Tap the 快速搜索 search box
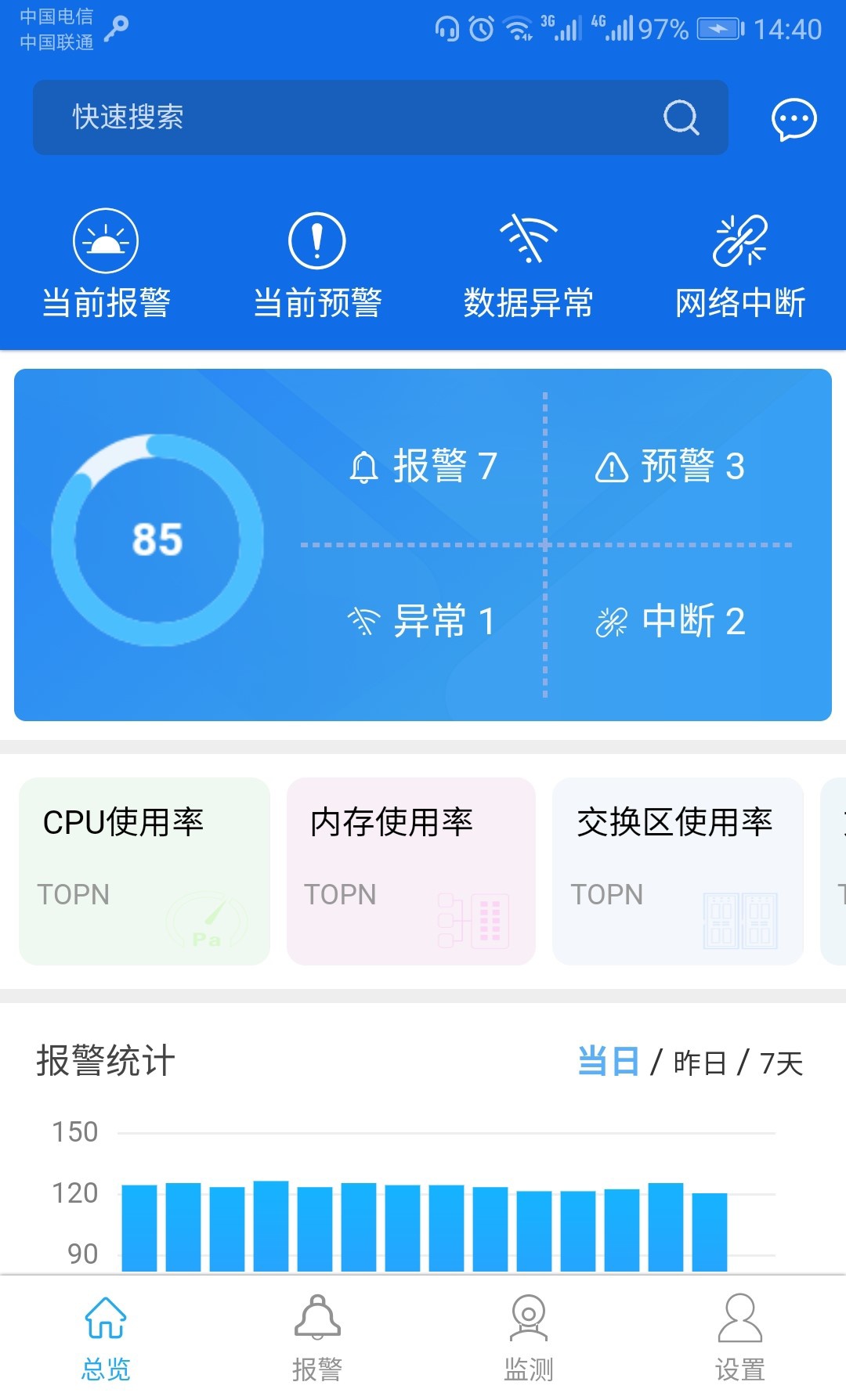The height and width of the screenshot is (1400, 846). [x=380, y=117]
